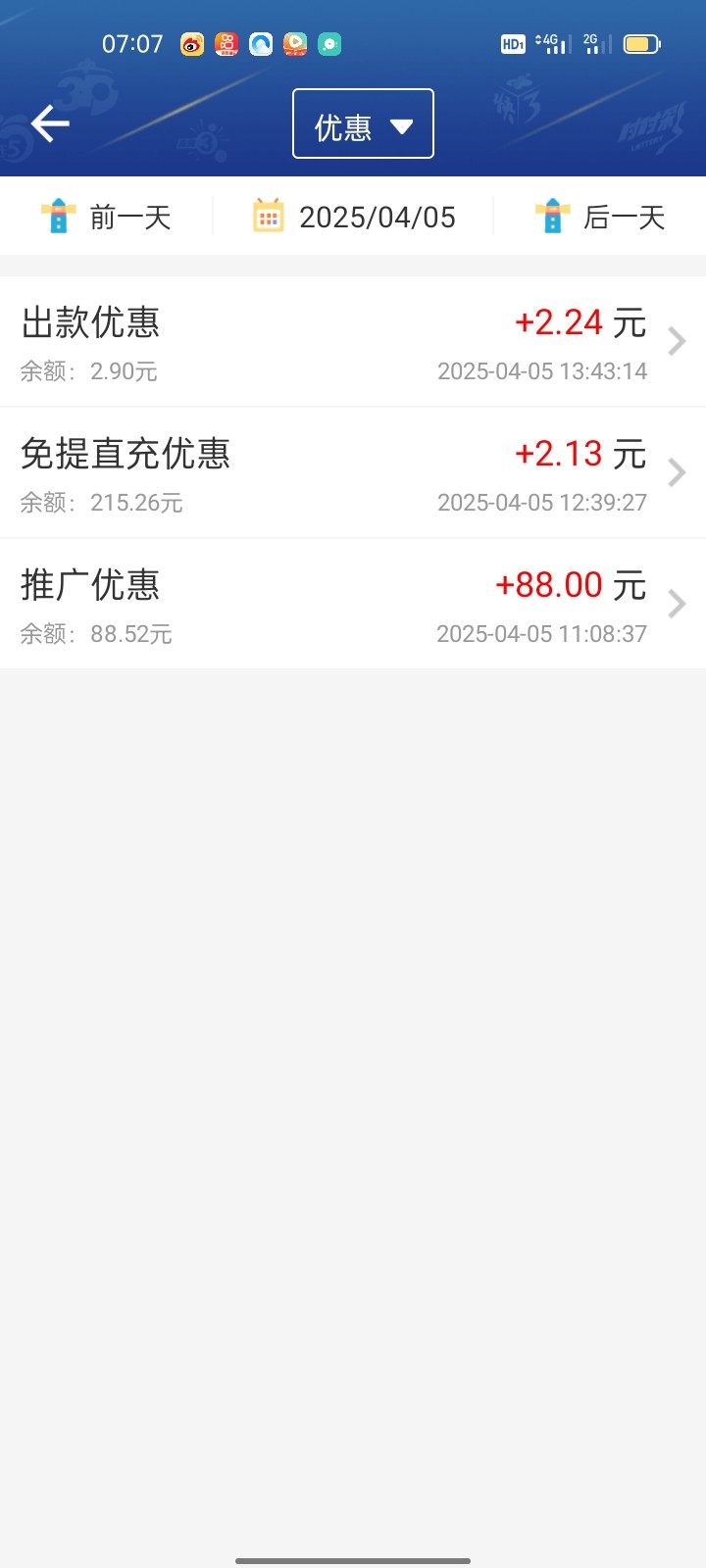
Task: Select the 推广优惠 +88.00 entry
Action: tap(353, 604)
